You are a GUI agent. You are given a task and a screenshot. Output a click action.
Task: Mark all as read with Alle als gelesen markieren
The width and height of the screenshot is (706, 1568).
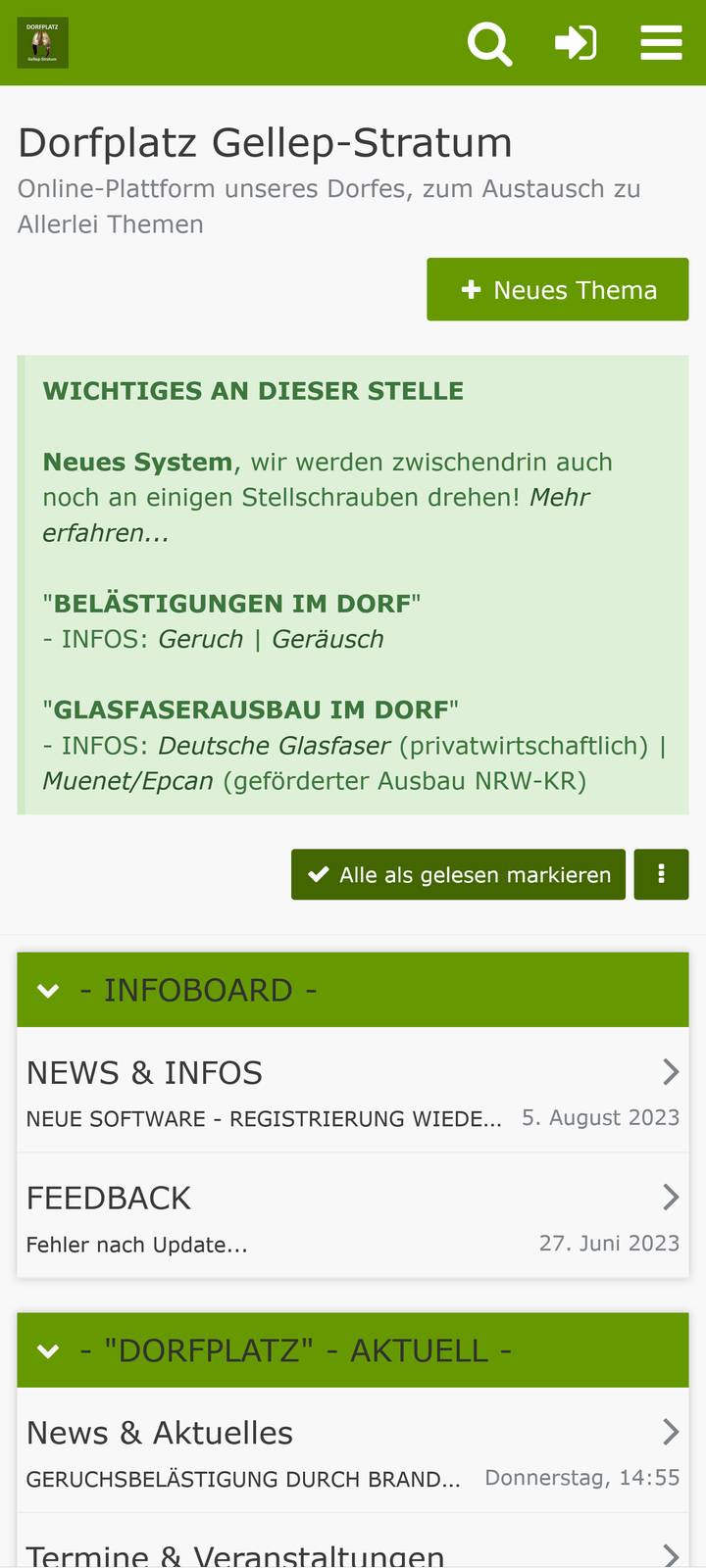[458, 874]
